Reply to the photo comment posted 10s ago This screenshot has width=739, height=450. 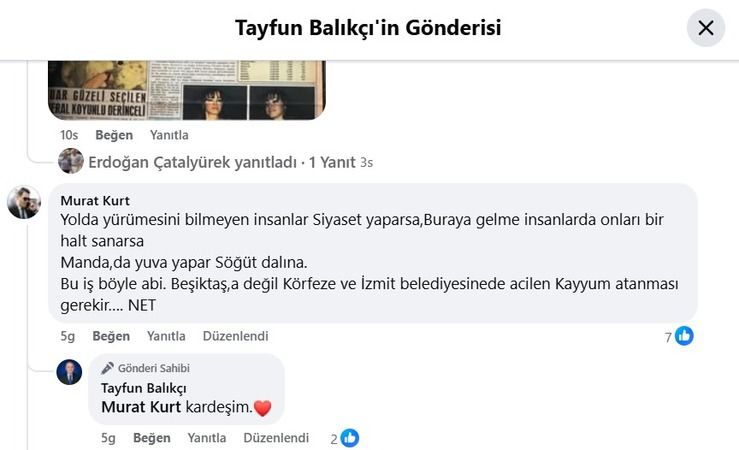point(169,135)
